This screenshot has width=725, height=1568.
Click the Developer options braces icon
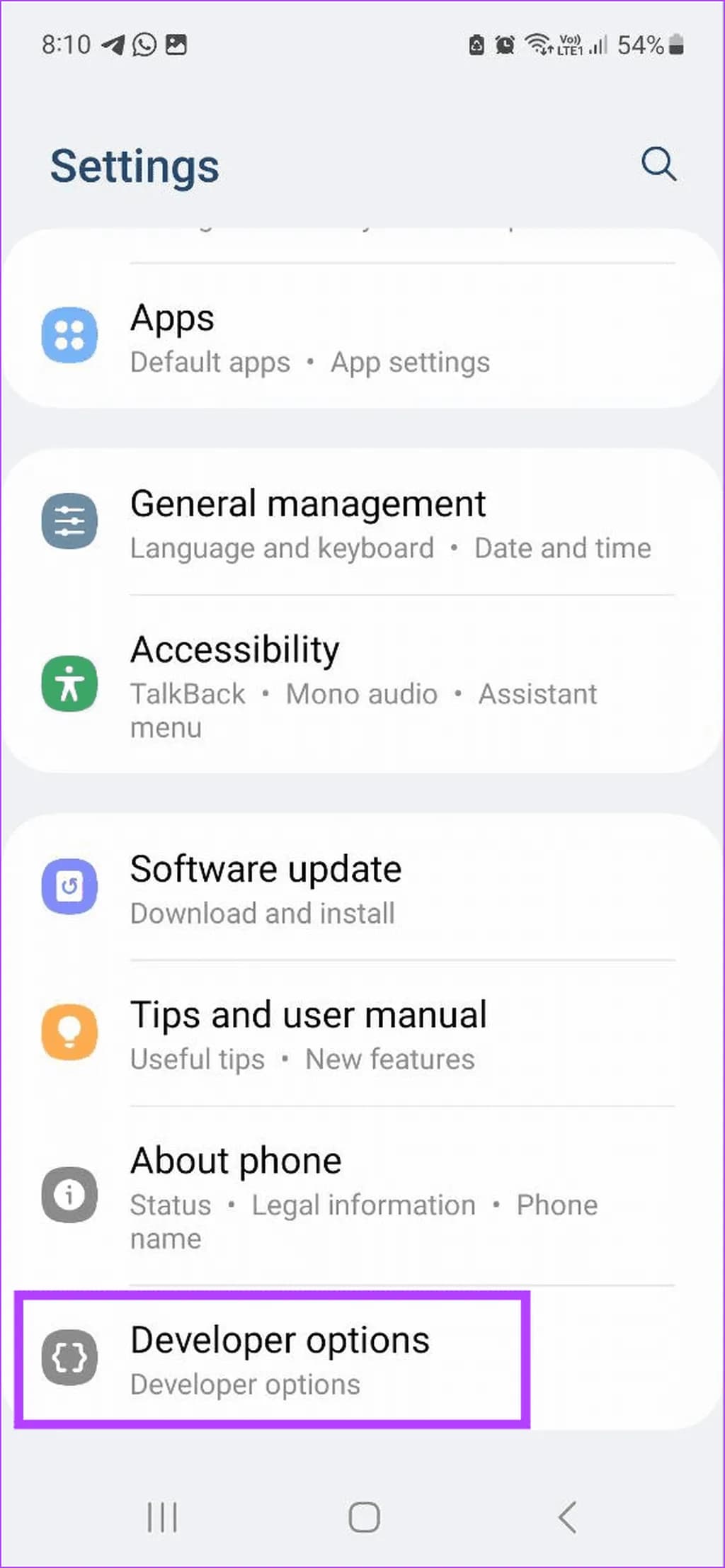(x=69, y=1358)
